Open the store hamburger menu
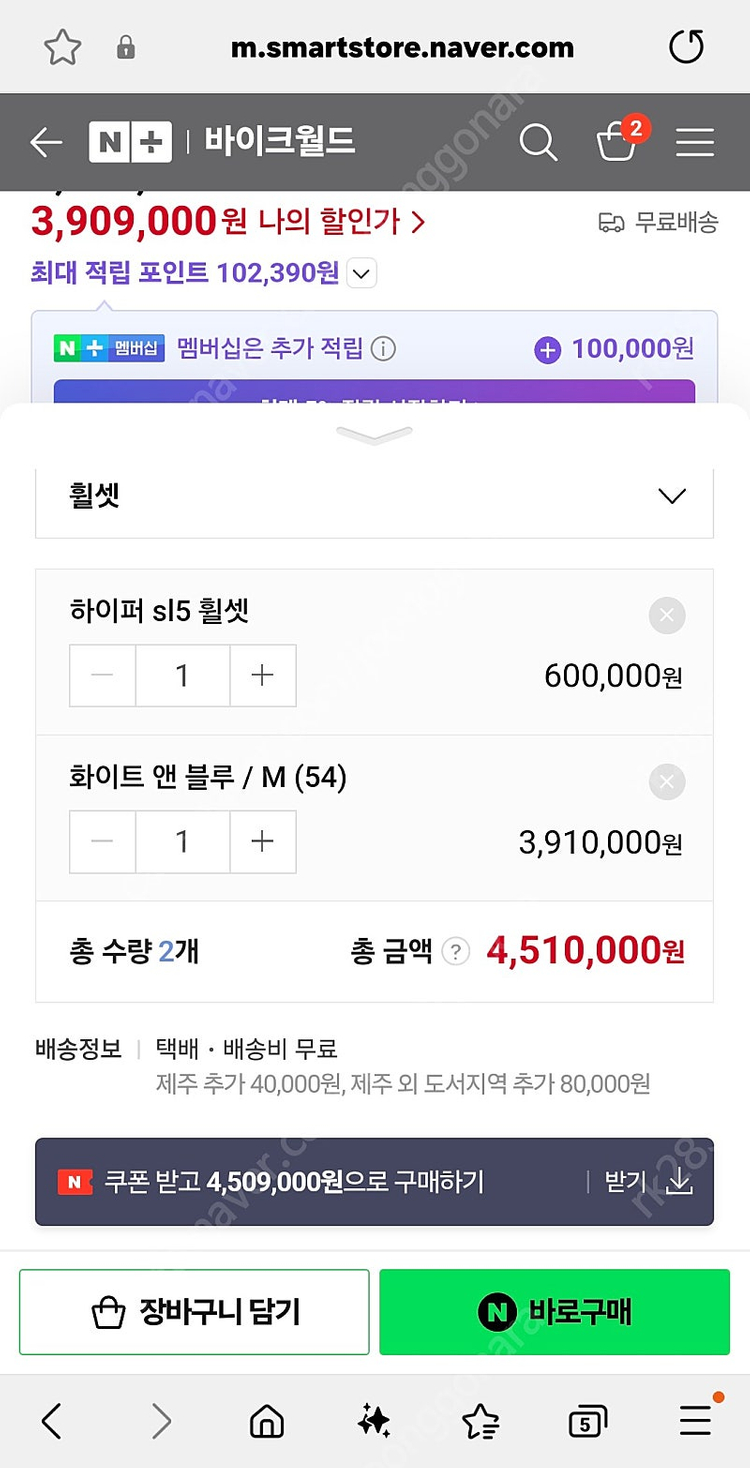This screenshot has width=750, height=1468. [694, 142]
